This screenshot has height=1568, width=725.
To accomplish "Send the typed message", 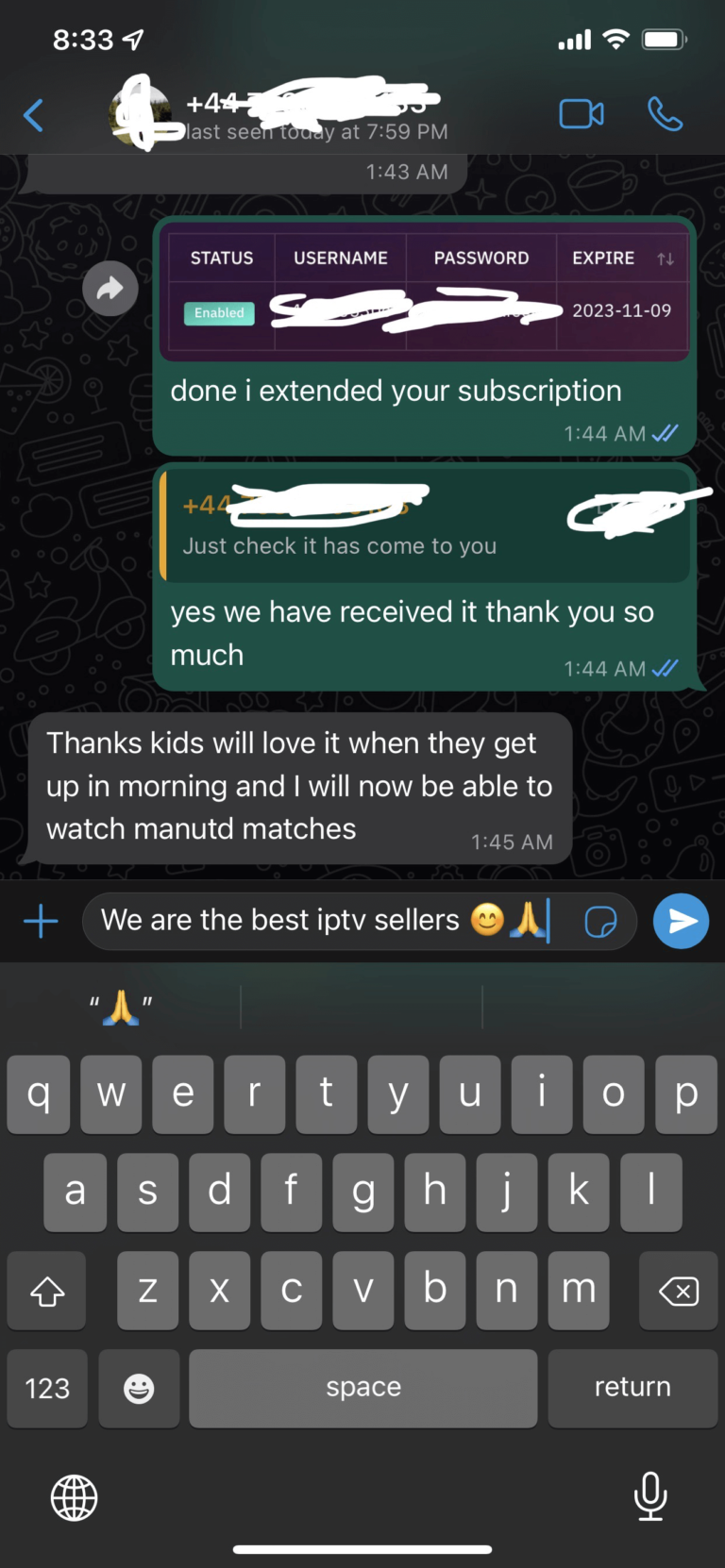I will pos(681,921).
